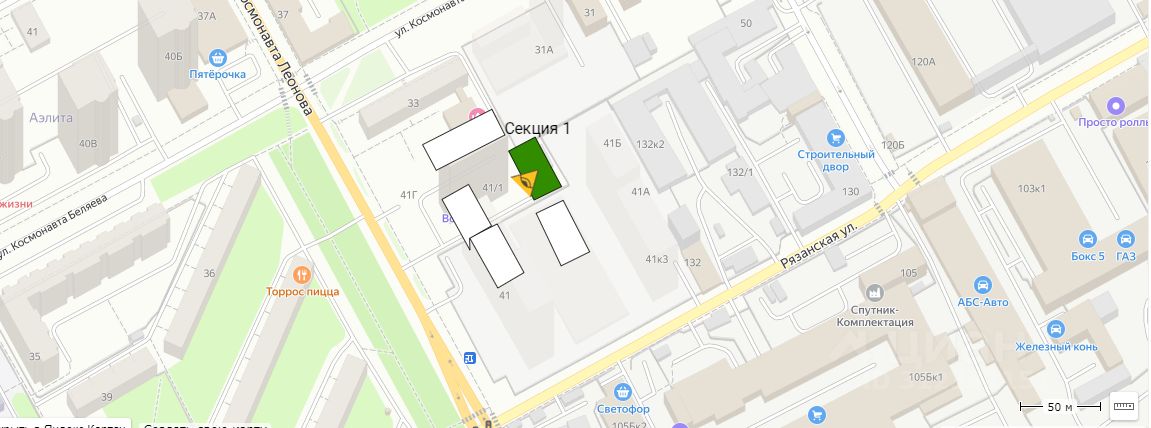Viewport: 1151px width, 428px height.
Task: Open the Железный конь marker
Action: pyautogui.click(x=1057, y=329)
